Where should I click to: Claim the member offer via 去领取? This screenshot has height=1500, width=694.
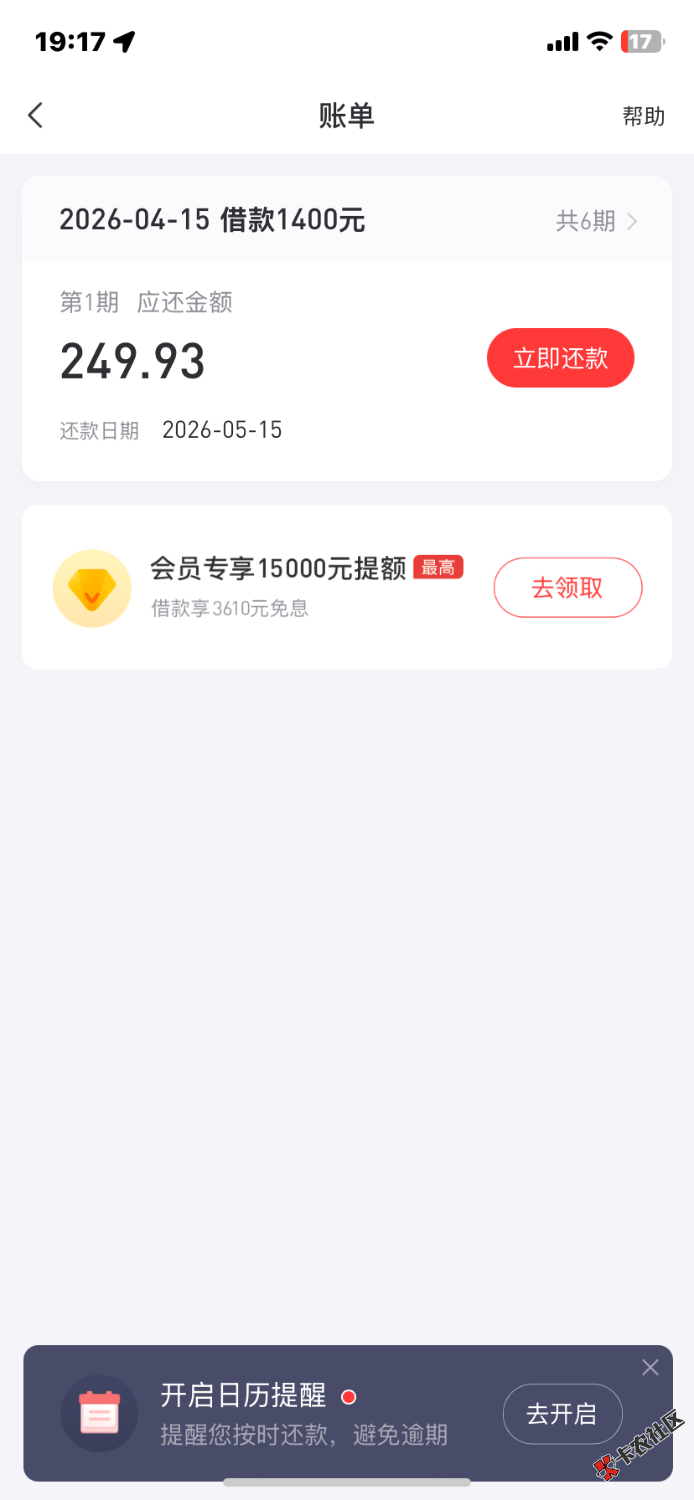(567, 588)
